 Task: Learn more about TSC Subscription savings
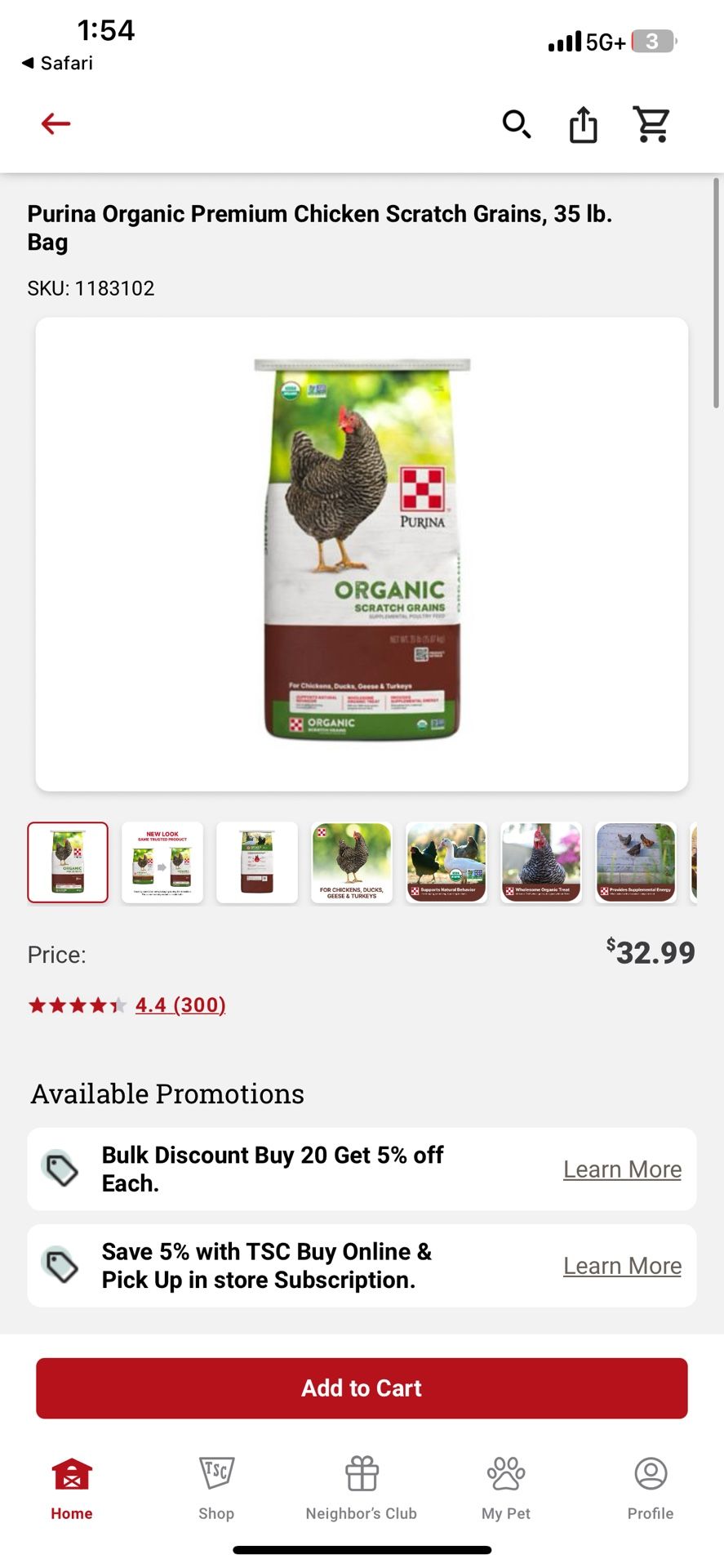[x=622, y=1266]
